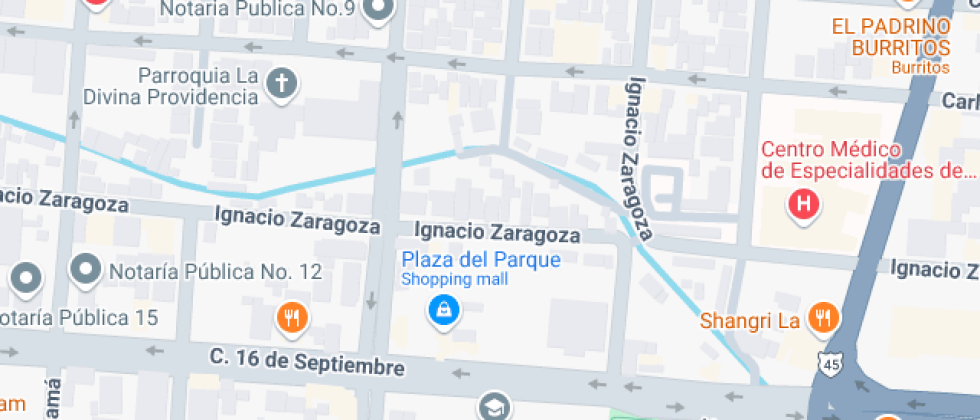Open the Plaza del Parque shopping mall pin
This screenshot has width=980, height=420.
tap(444, 311)
